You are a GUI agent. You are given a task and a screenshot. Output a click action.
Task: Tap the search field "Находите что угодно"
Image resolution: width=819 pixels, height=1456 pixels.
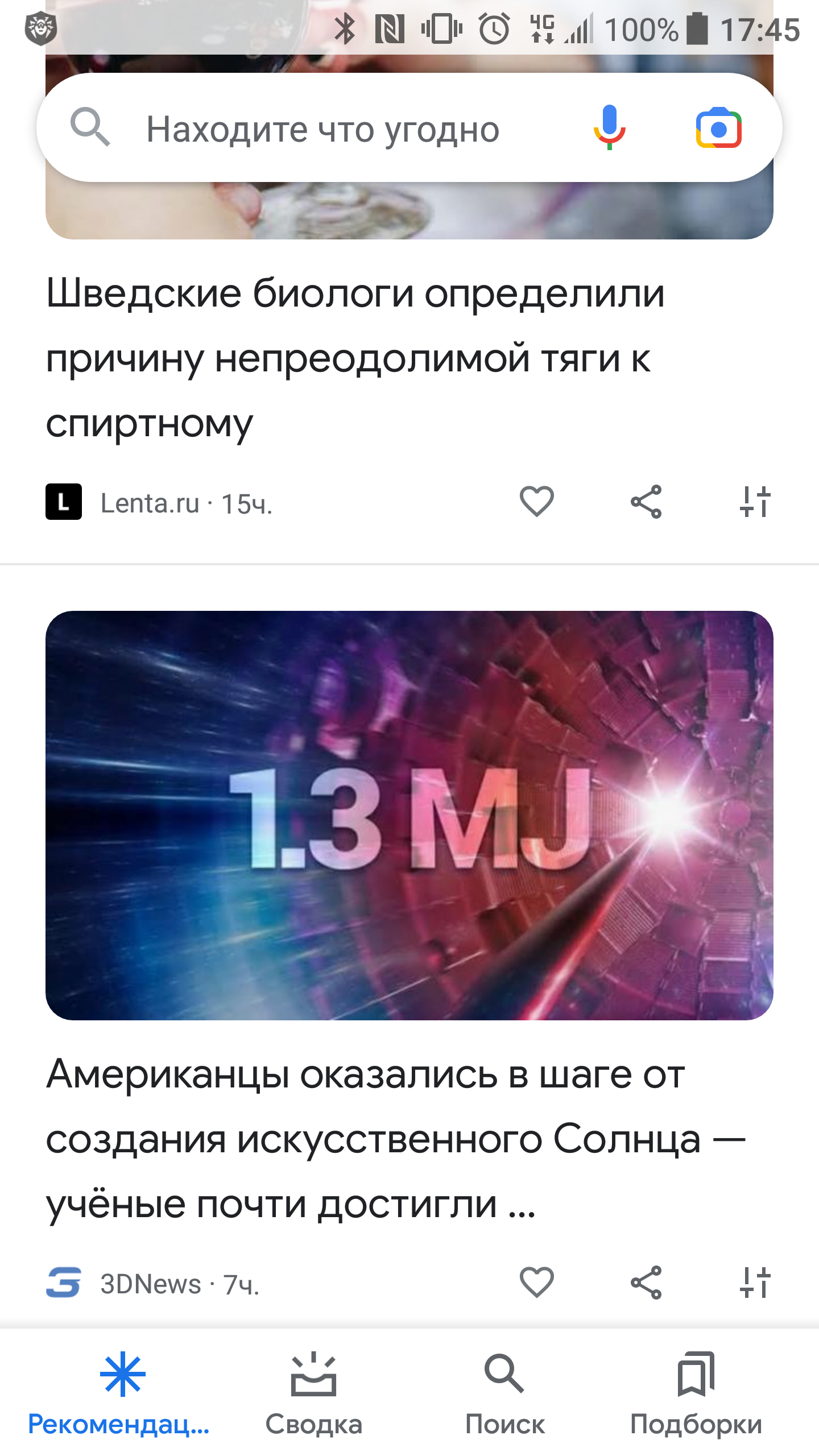(x=322, y=129)
